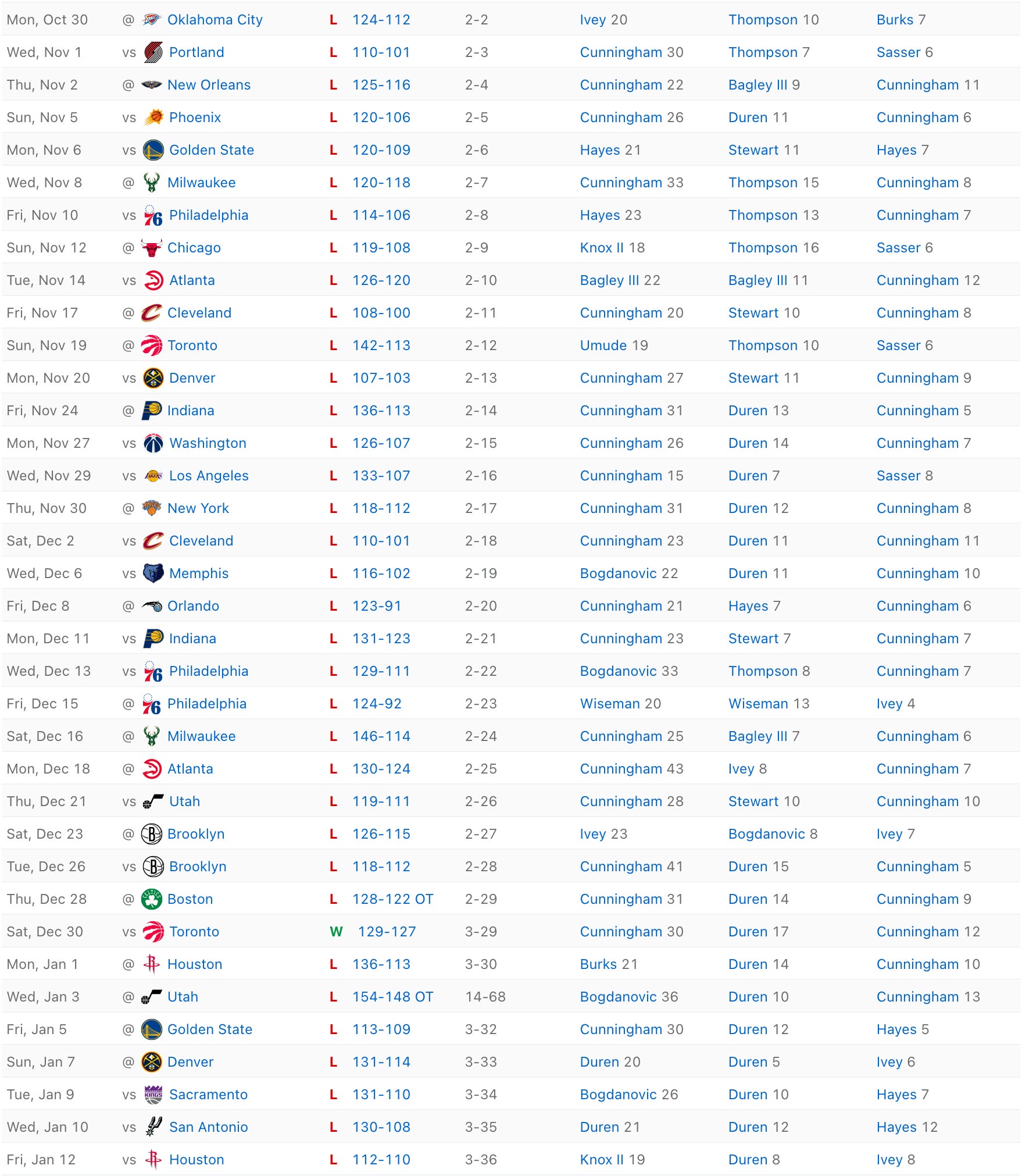This screenshot has height=1176, width=1029.
Task: Open the Denver team link on Nov 20
Action: coord(192,378)
